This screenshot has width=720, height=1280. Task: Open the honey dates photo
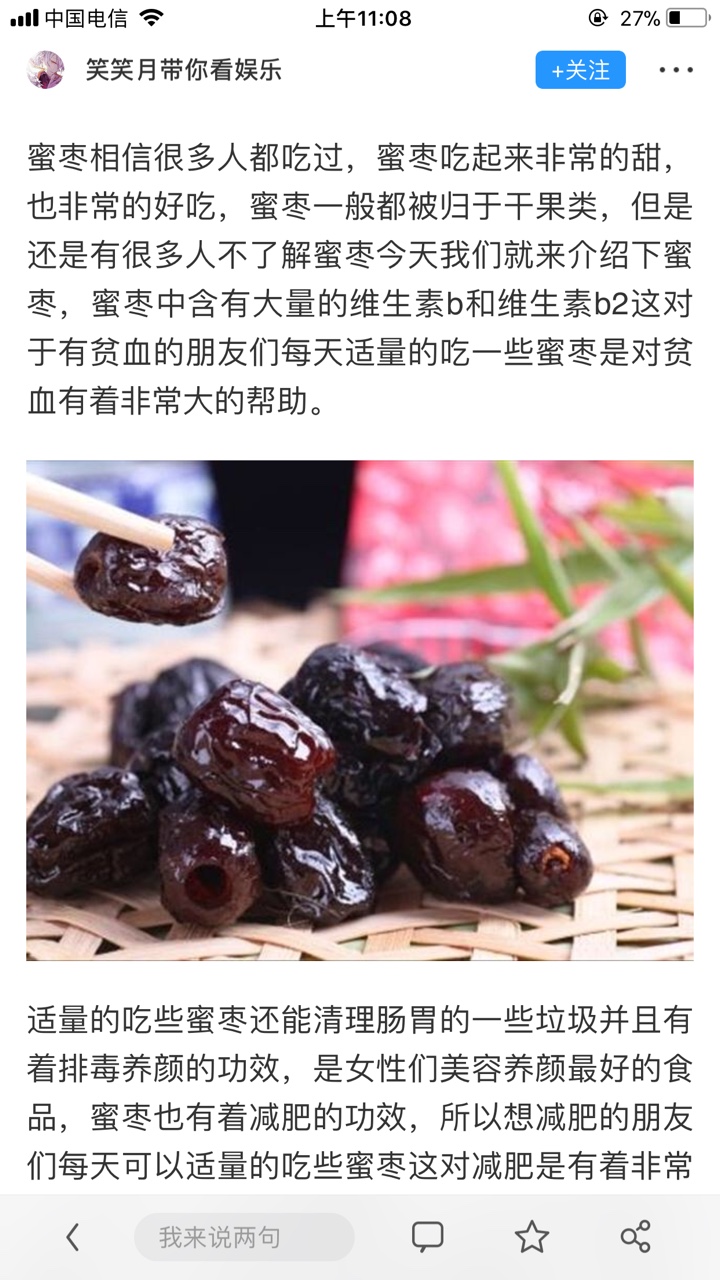click(360, 710)
